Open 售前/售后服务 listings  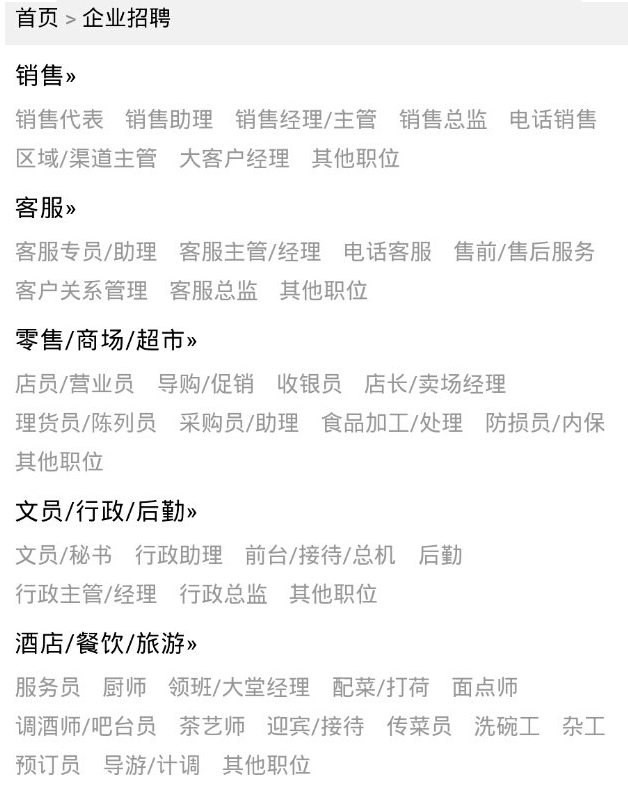point(523,252)
